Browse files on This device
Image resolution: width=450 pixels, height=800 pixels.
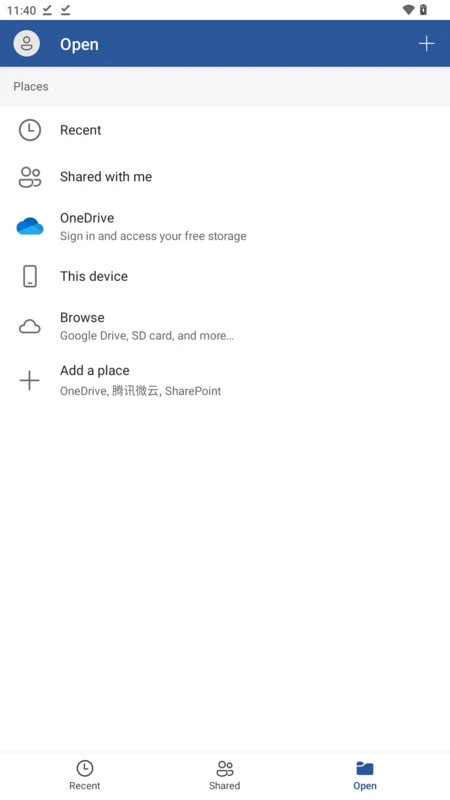[x=225, y=276]
